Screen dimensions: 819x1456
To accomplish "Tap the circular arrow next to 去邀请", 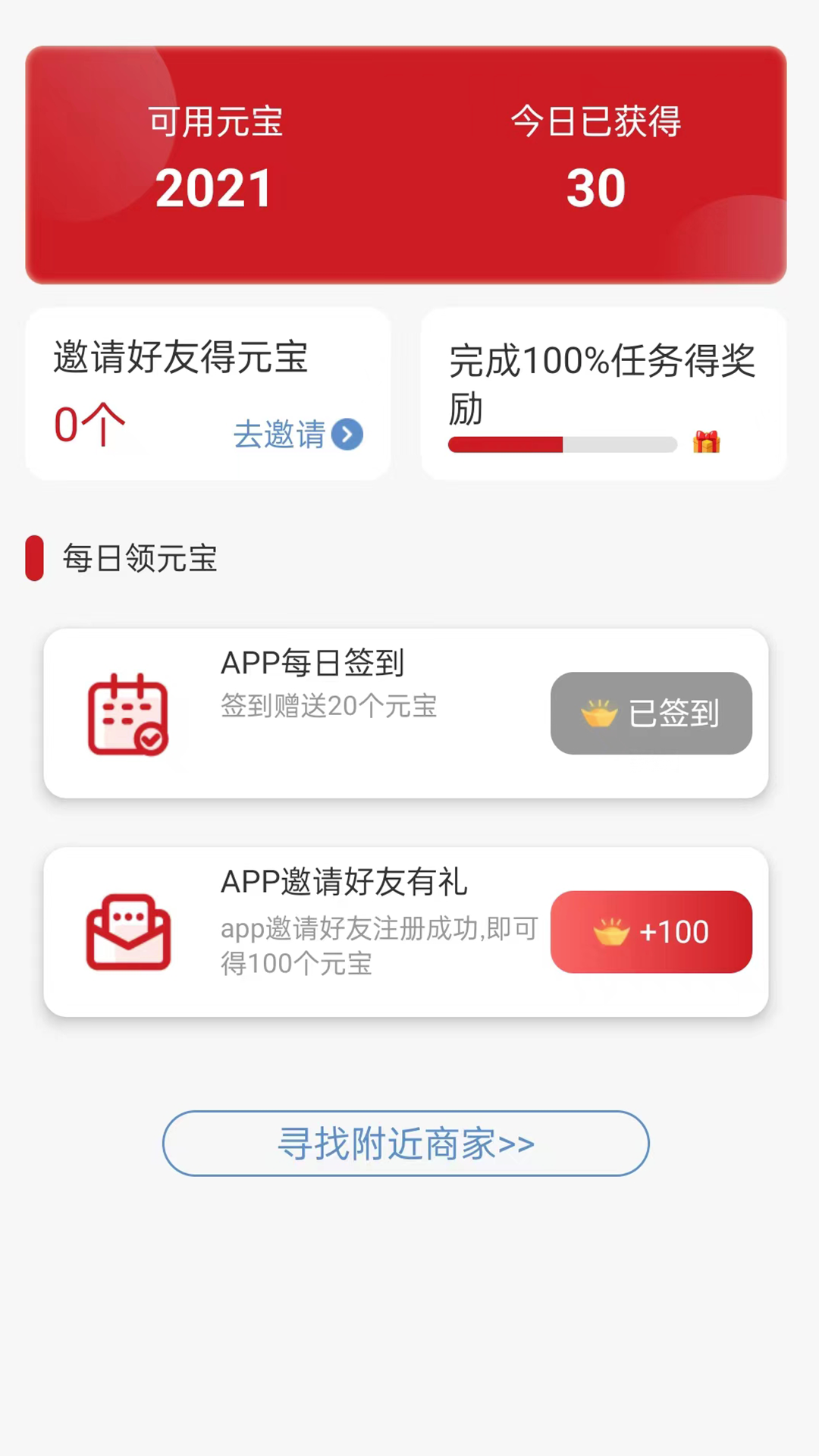I will 347,435.
